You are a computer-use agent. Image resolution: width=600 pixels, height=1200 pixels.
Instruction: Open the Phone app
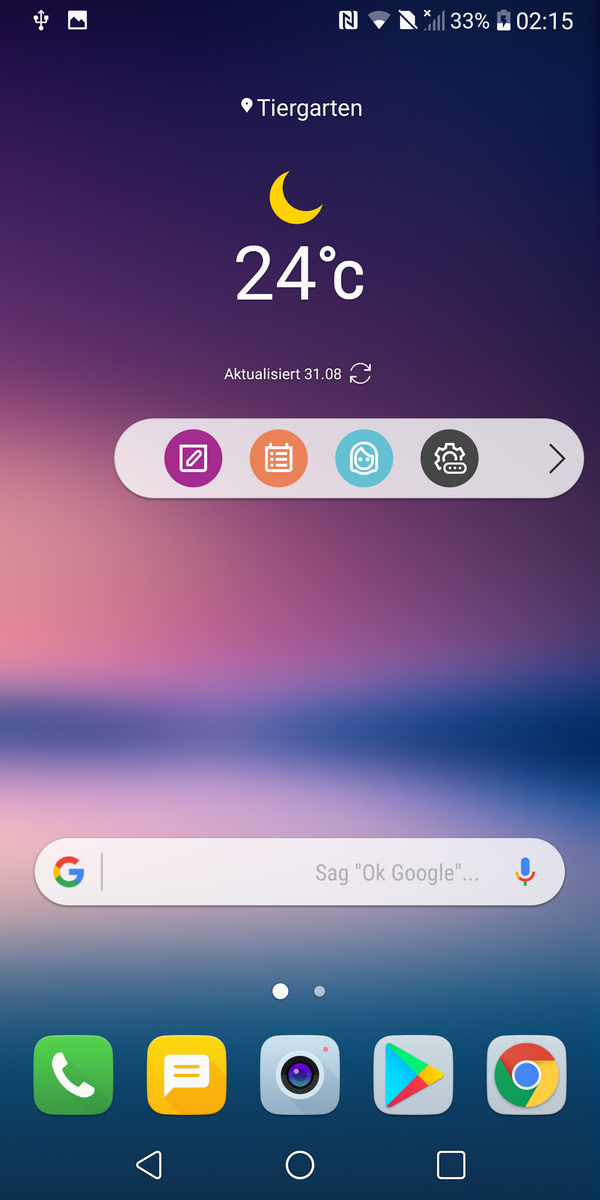(x=73, y=1075)
